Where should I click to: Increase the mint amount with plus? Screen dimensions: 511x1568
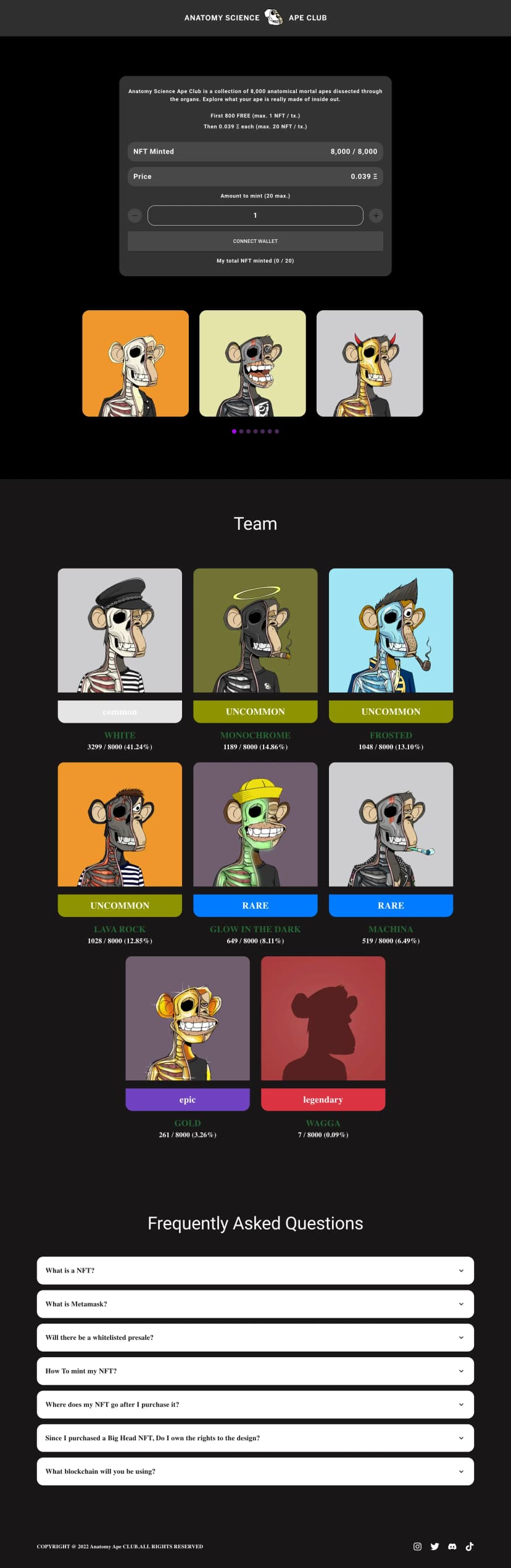376,215
